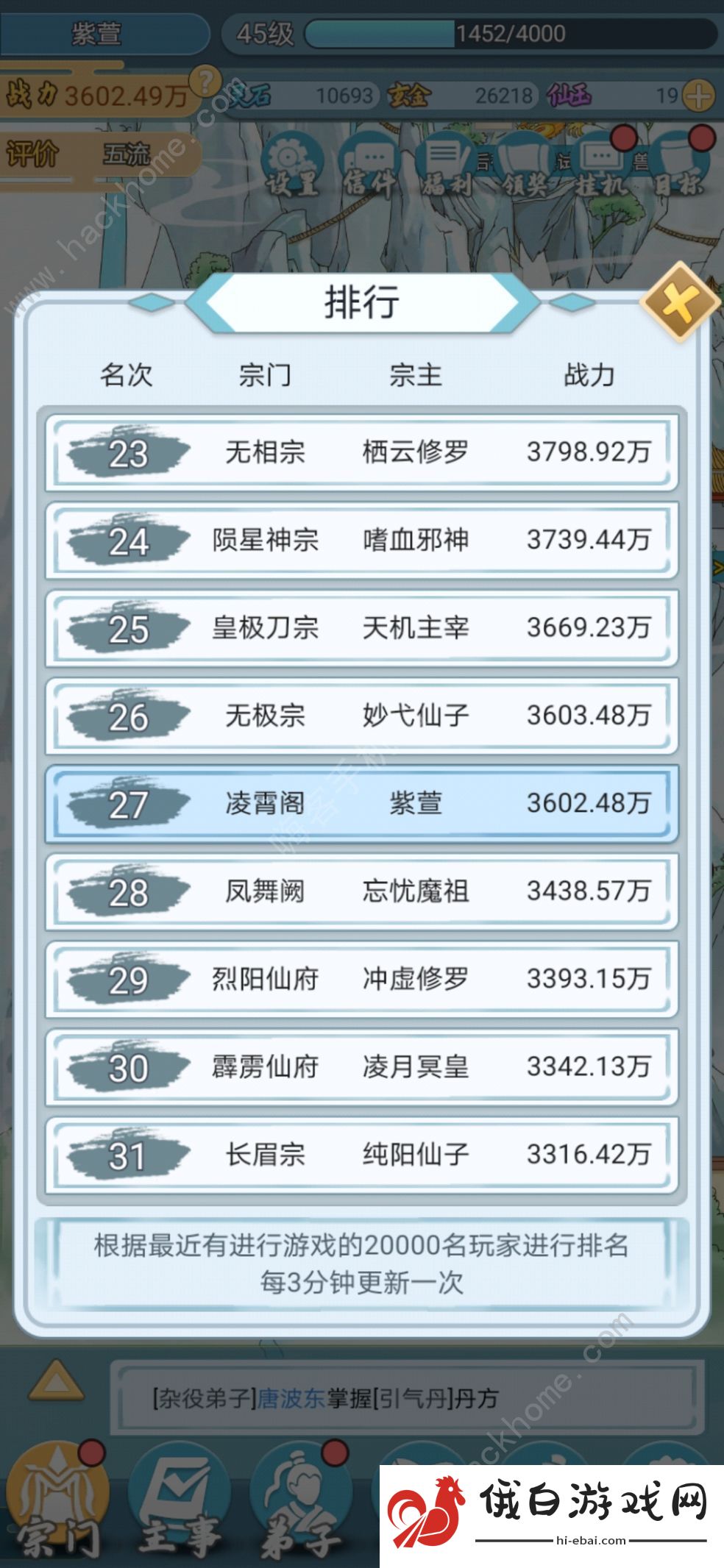
Task: Close the 排行 ranking dialog
Action: pos(680,302)
